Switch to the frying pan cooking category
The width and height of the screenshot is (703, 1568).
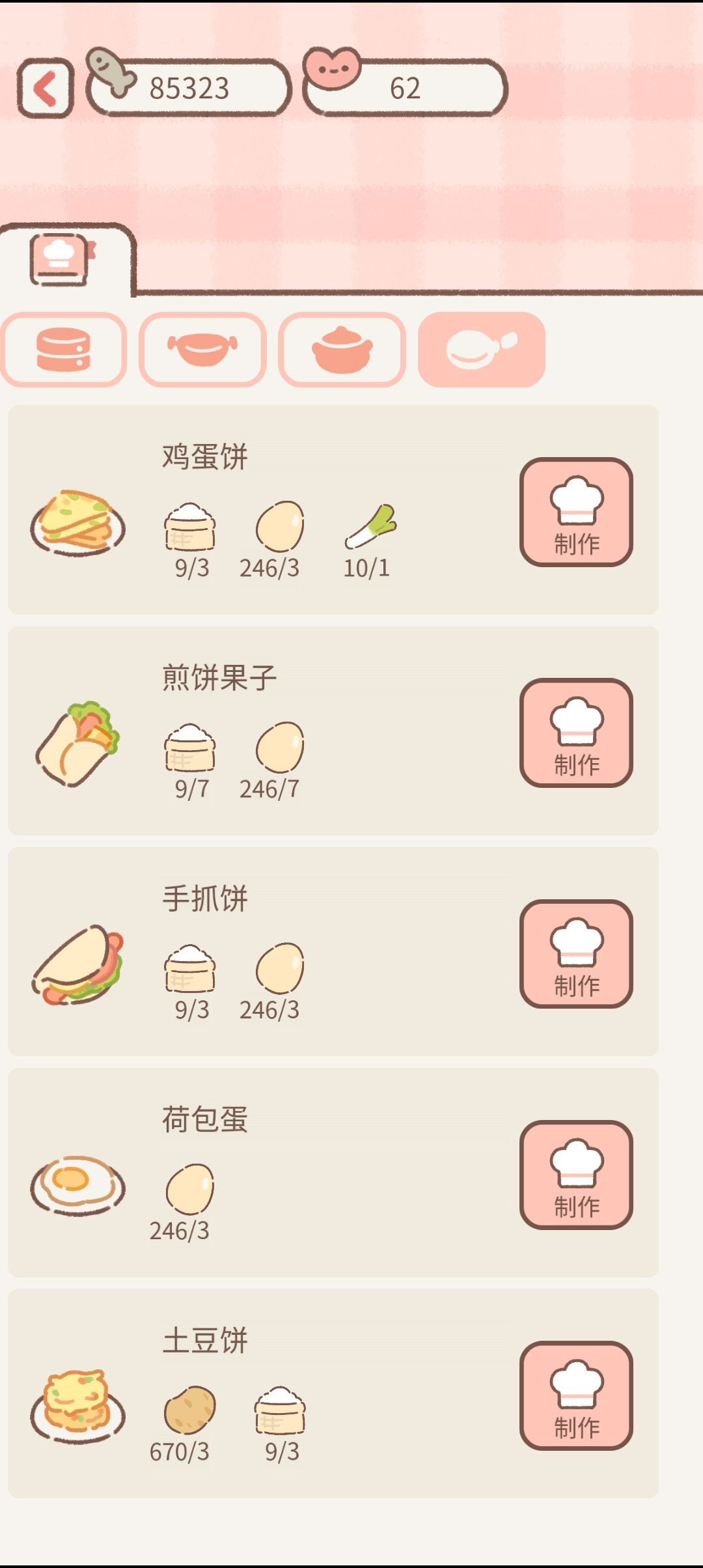482,350
